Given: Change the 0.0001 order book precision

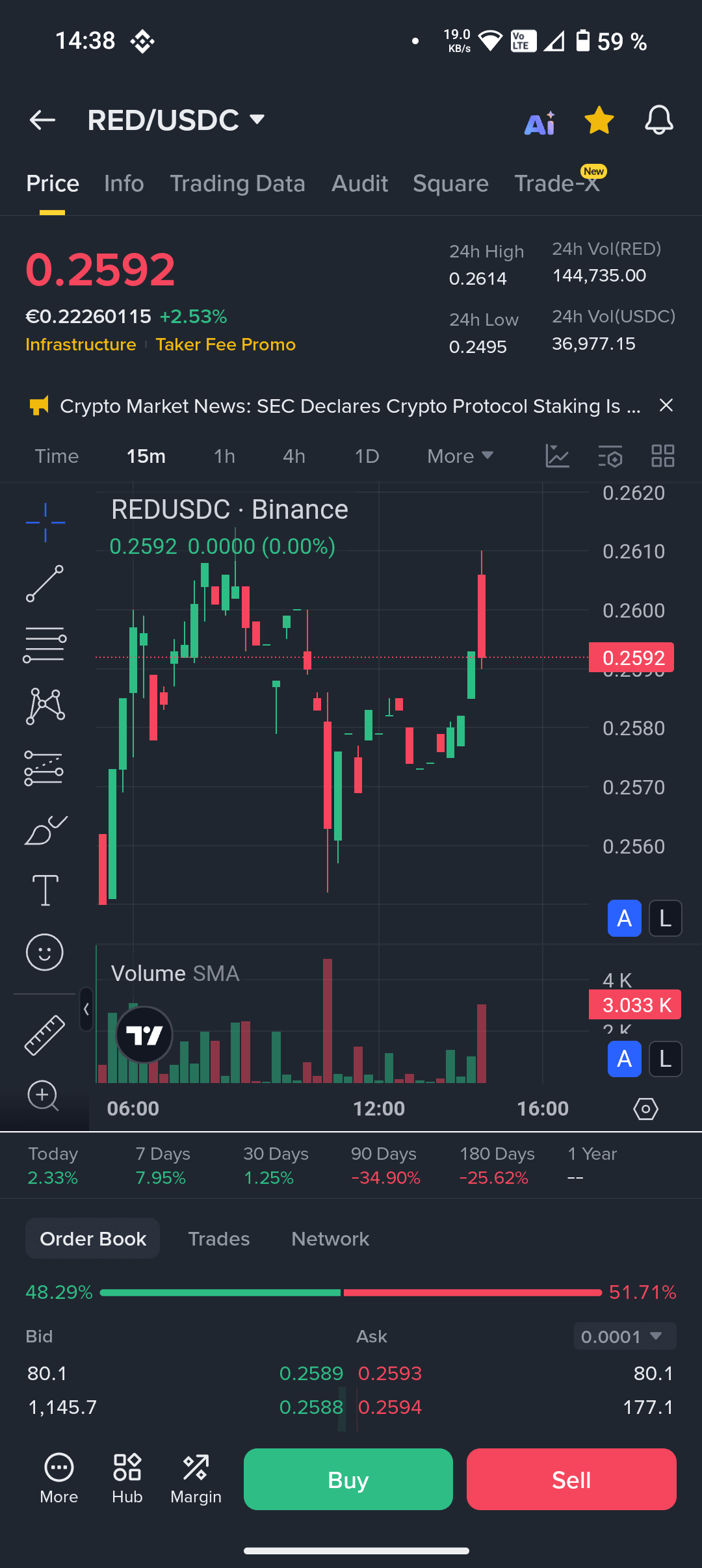Looking at the screenshot, I should click(624, 1337).
